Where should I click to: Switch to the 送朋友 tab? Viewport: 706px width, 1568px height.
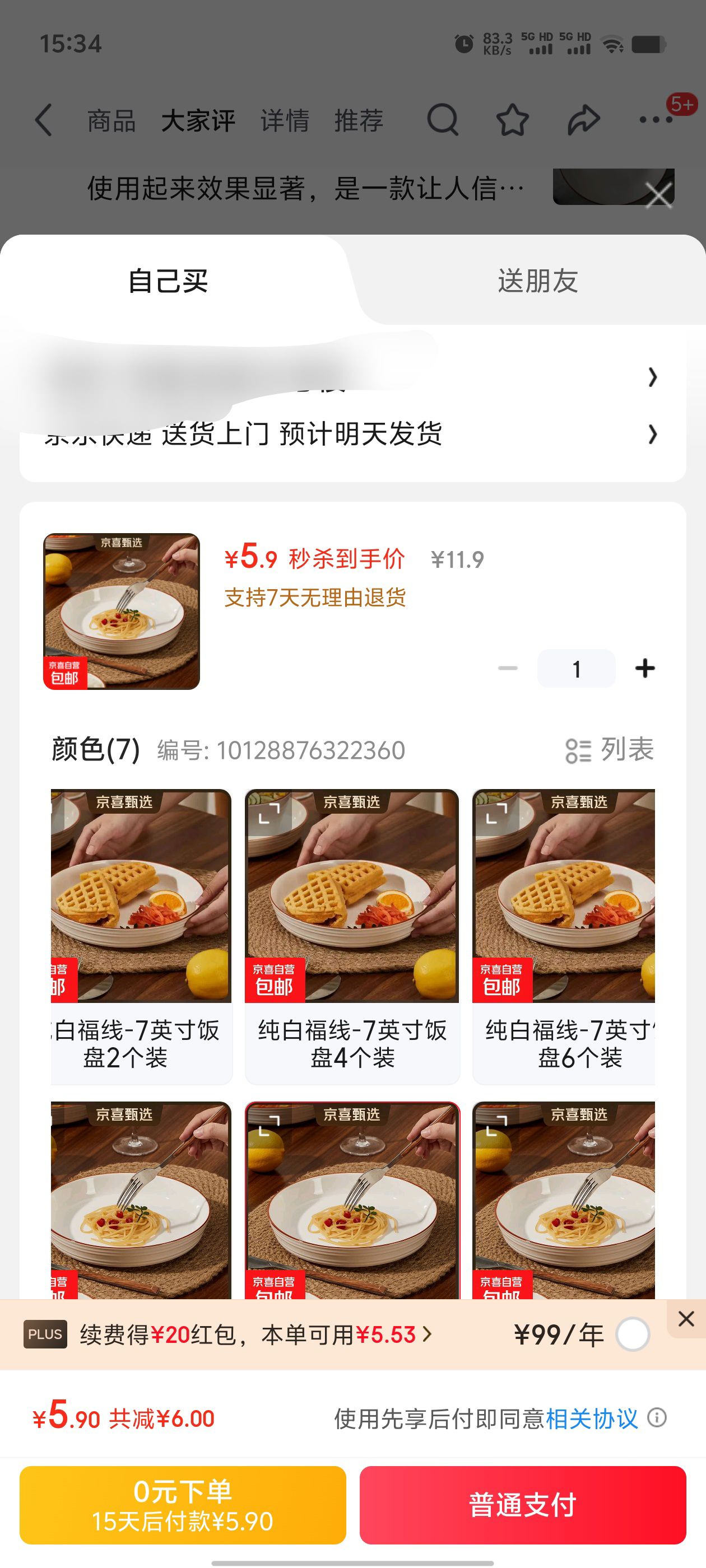point(537,281)
